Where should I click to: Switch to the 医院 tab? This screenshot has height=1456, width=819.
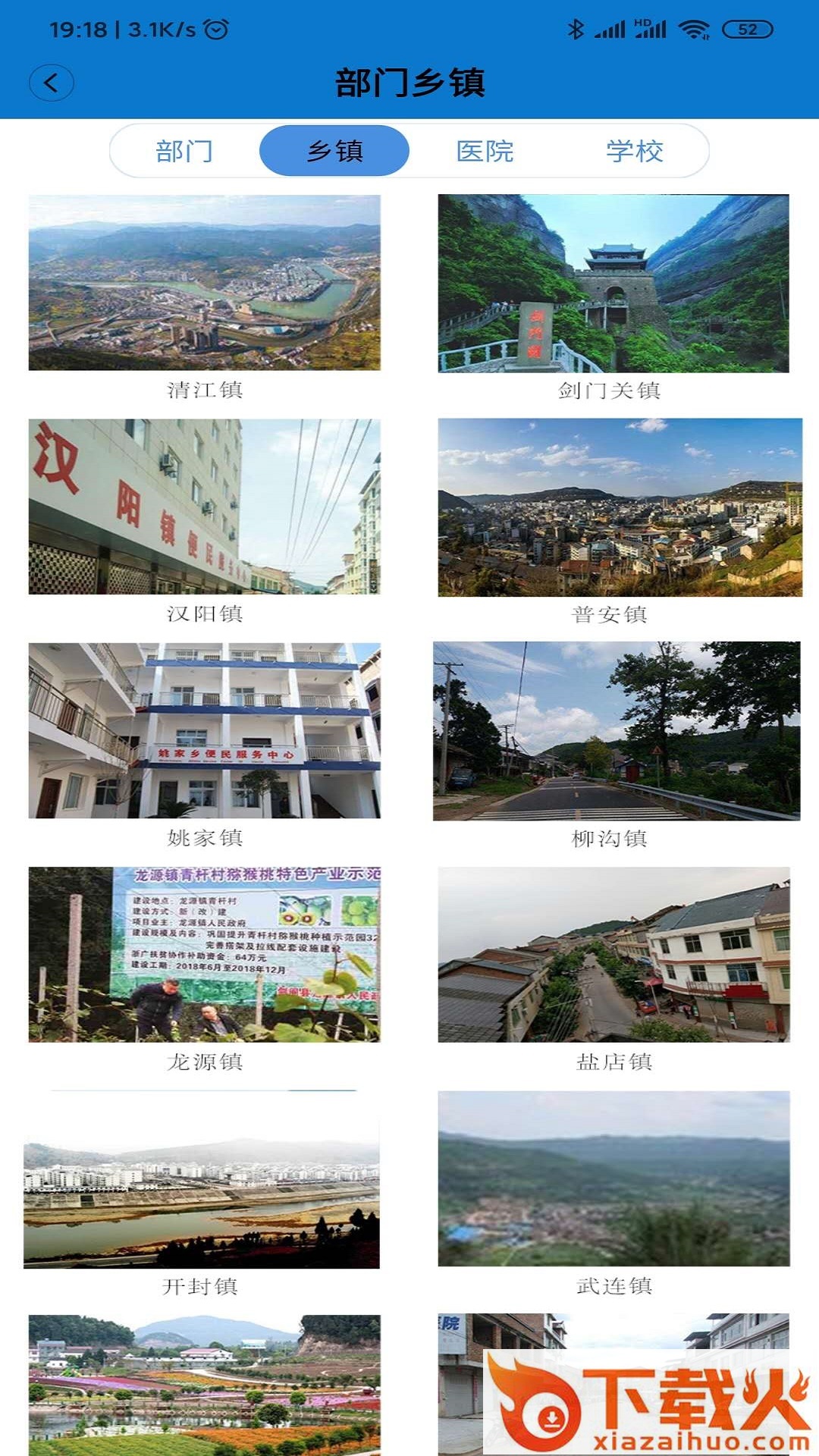485,151
